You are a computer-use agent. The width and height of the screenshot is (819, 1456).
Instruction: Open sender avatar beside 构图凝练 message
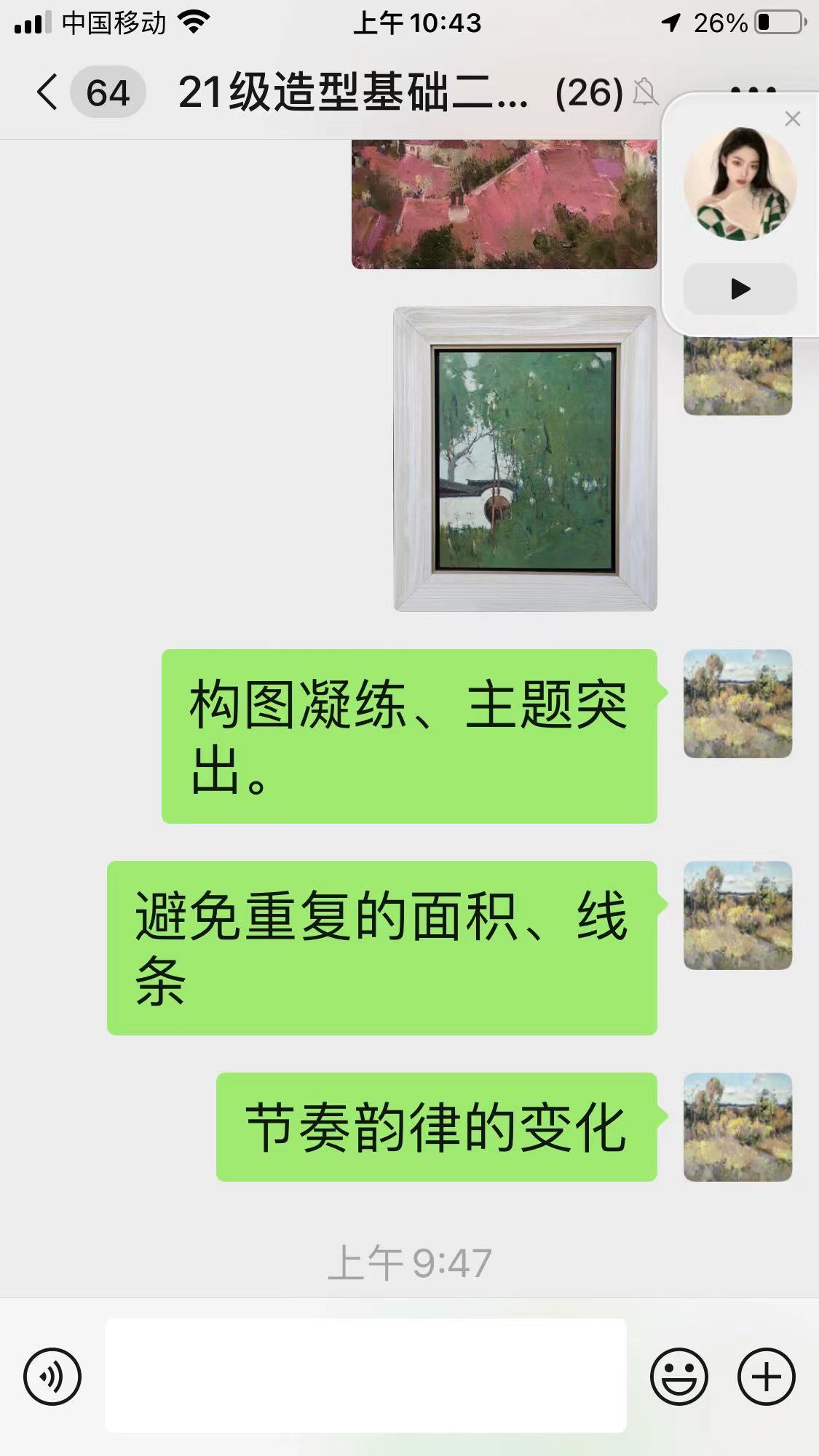pyautogui.click(x=737, y=704)
